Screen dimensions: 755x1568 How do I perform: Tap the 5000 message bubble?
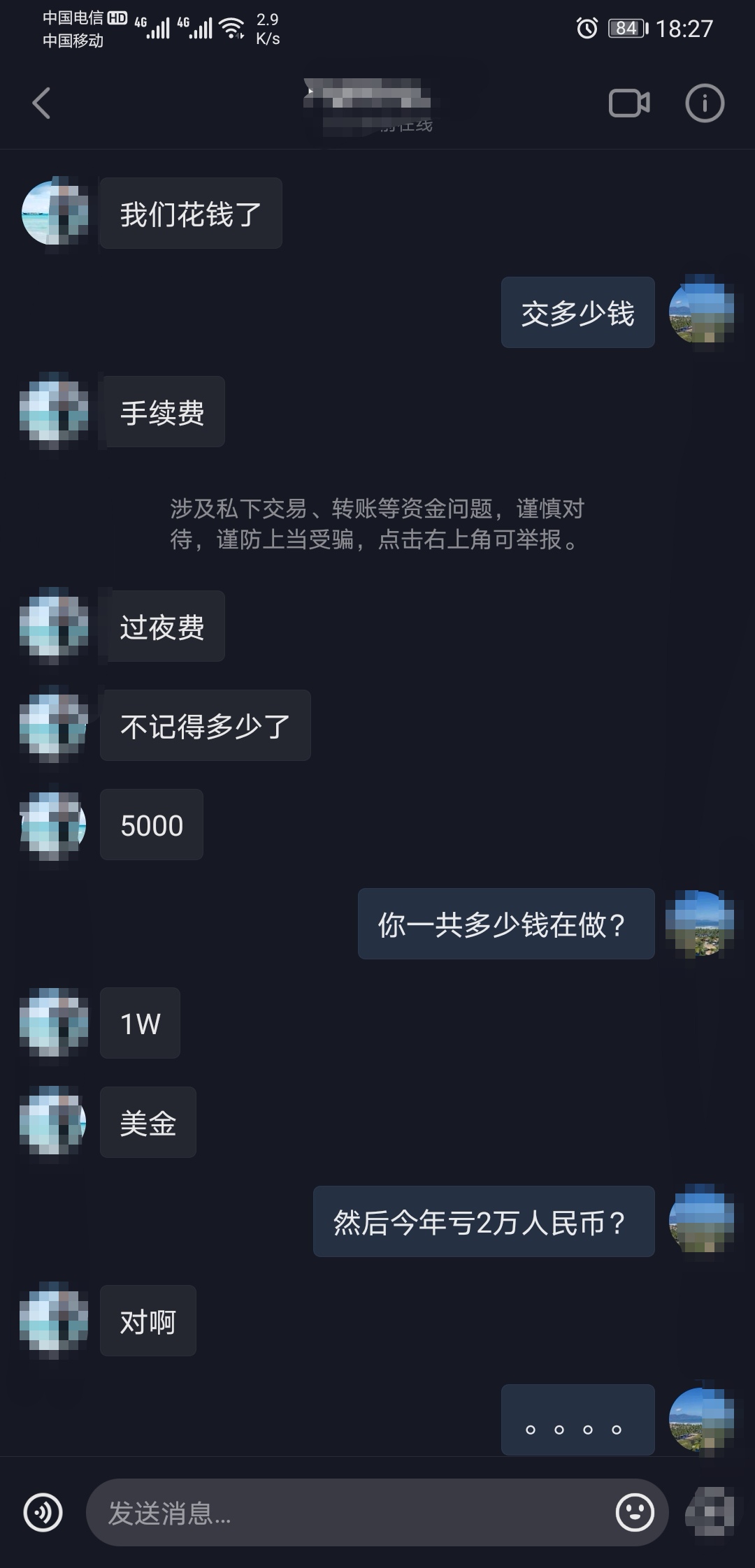tap(150, 825)
